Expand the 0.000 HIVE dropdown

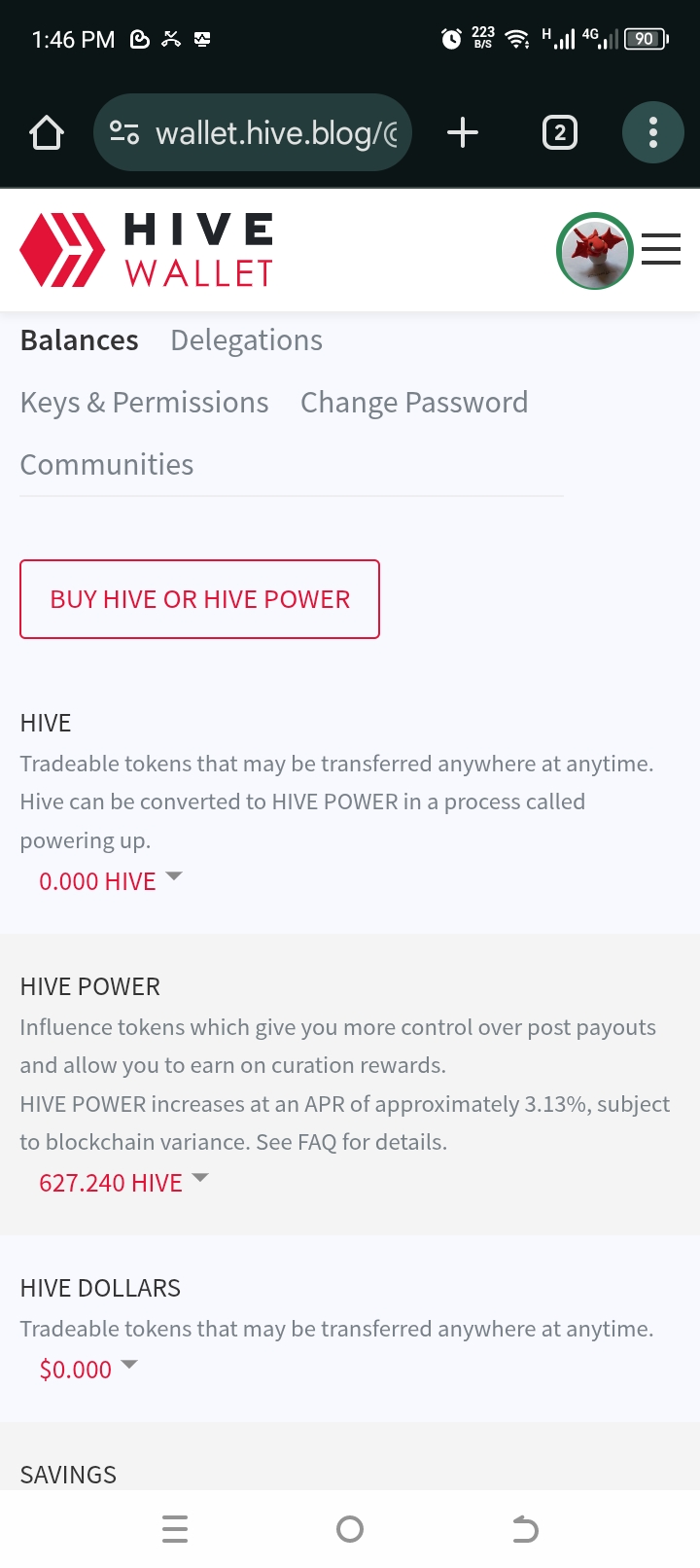pos(110,881)
